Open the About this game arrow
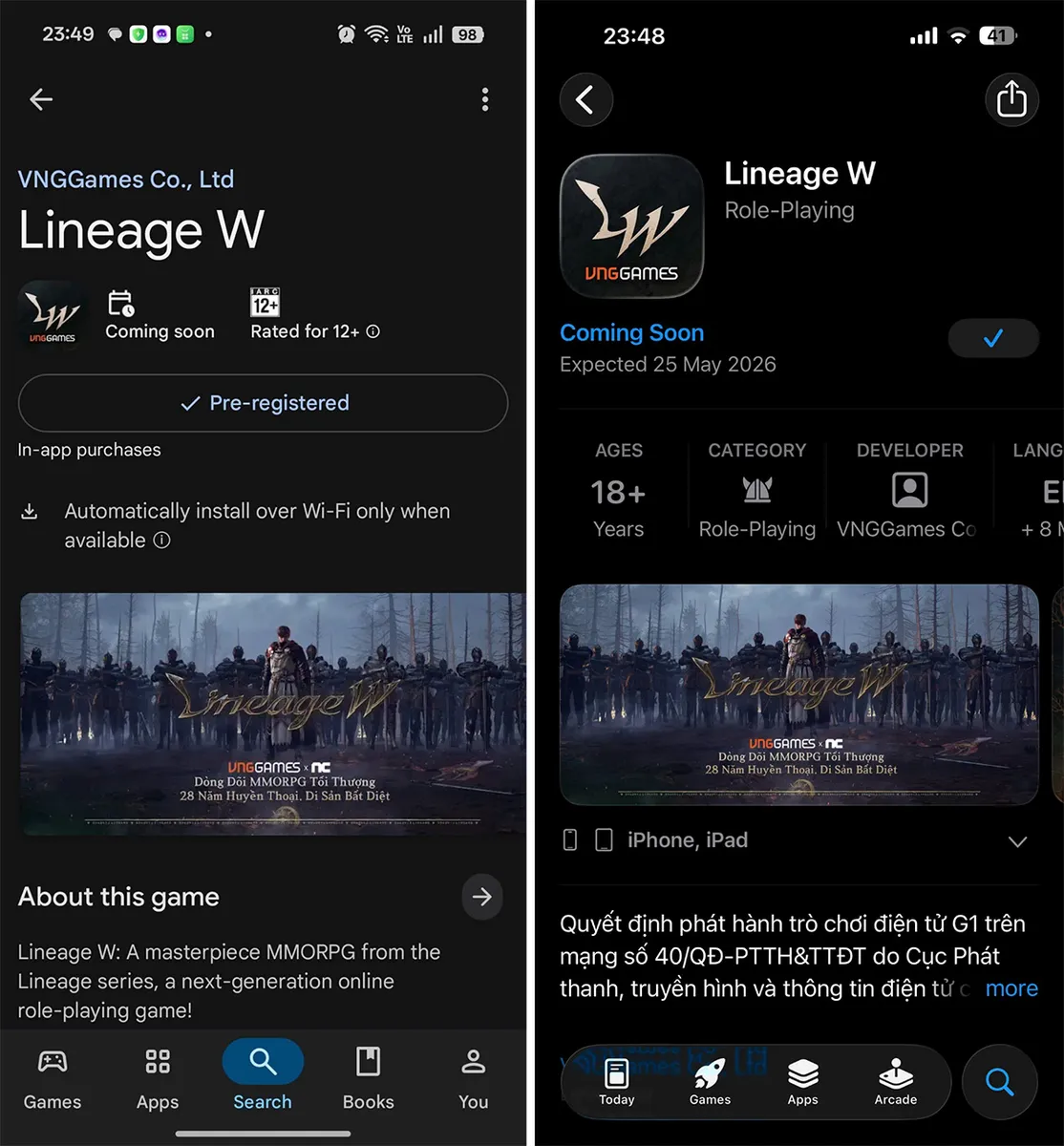This screenshot has width=1064, height=1146. (x=482, y=897)
